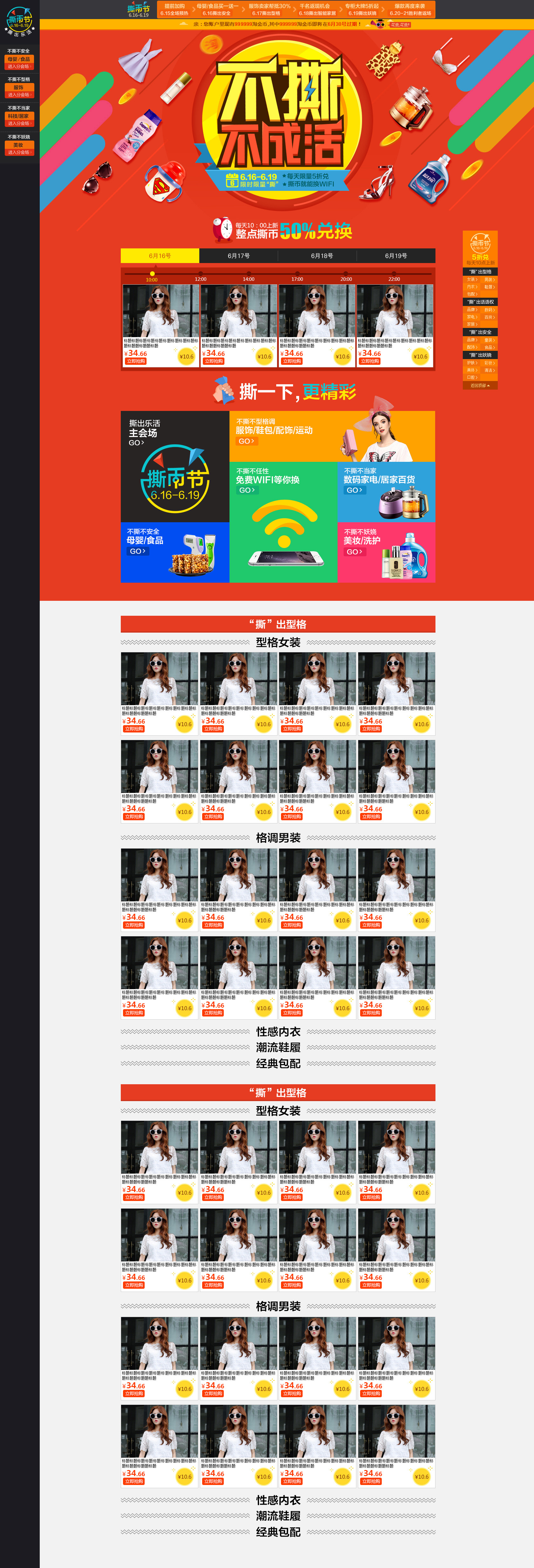Enter the 母婴/食品 sub-venue in sidebar
Viewport: 534px width, 1568px height.
(x=19, y=66)
